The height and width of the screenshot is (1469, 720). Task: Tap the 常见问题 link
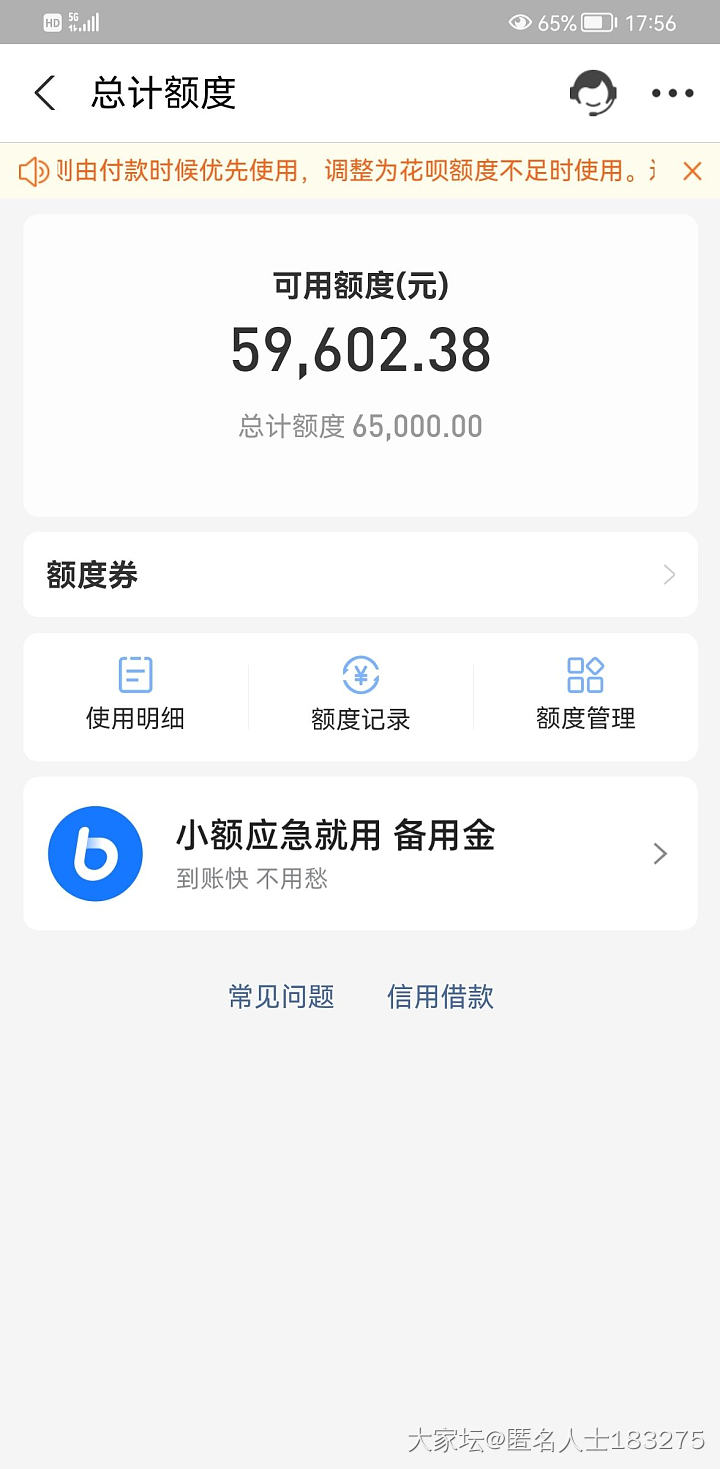(x=281, y=997)
